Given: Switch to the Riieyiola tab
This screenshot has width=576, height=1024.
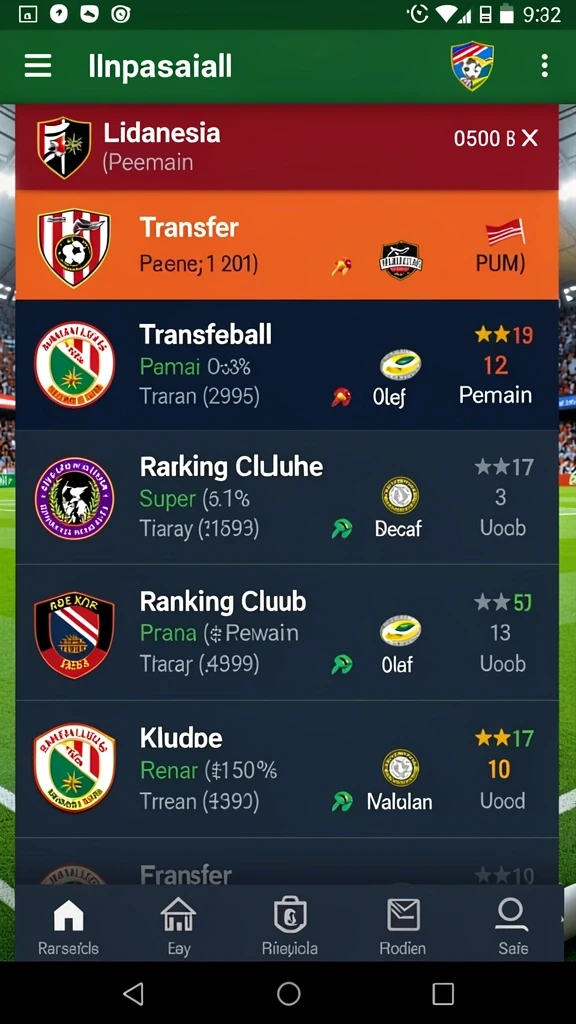Looking at the screenshot, I should pos(290,927).
